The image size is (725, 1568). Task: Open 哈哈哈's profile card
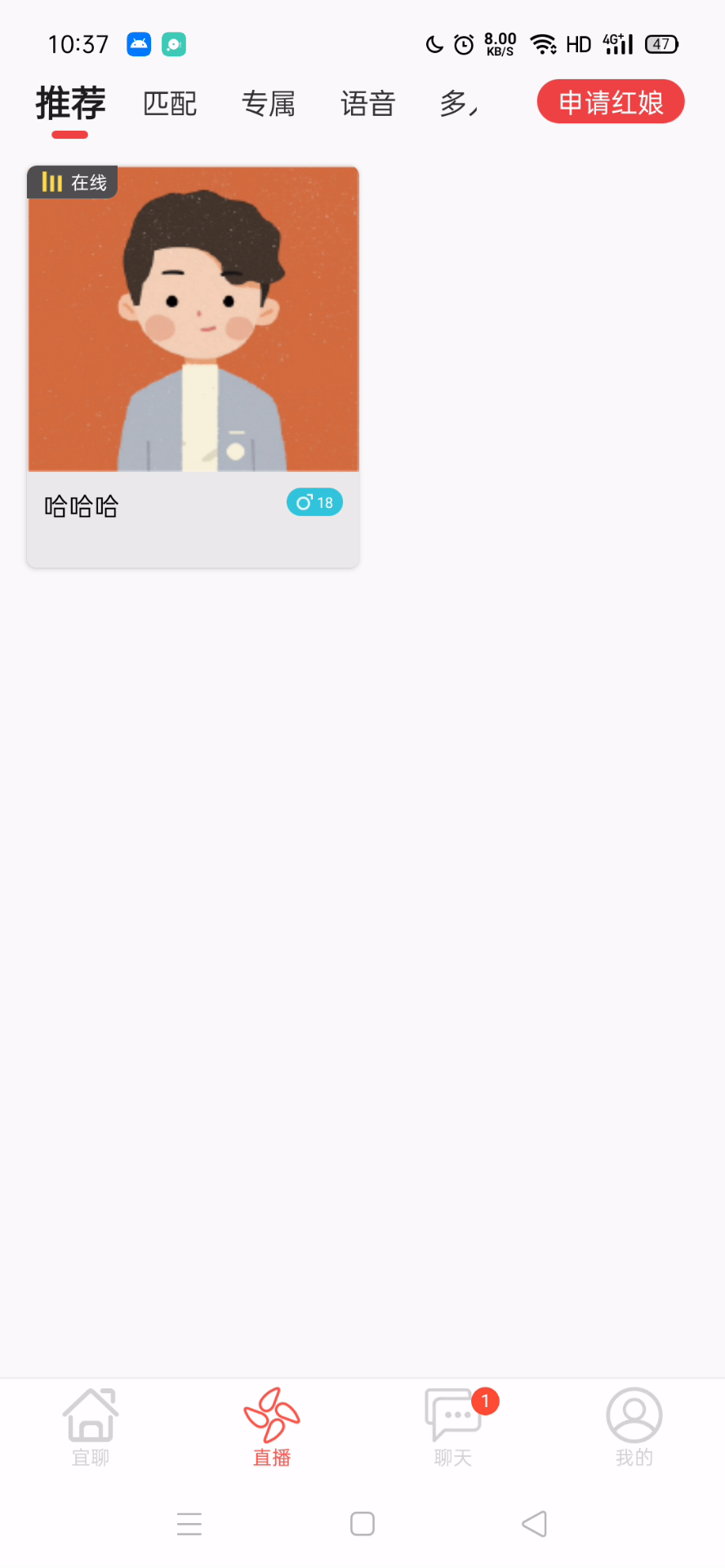click(x=193, y=366)
